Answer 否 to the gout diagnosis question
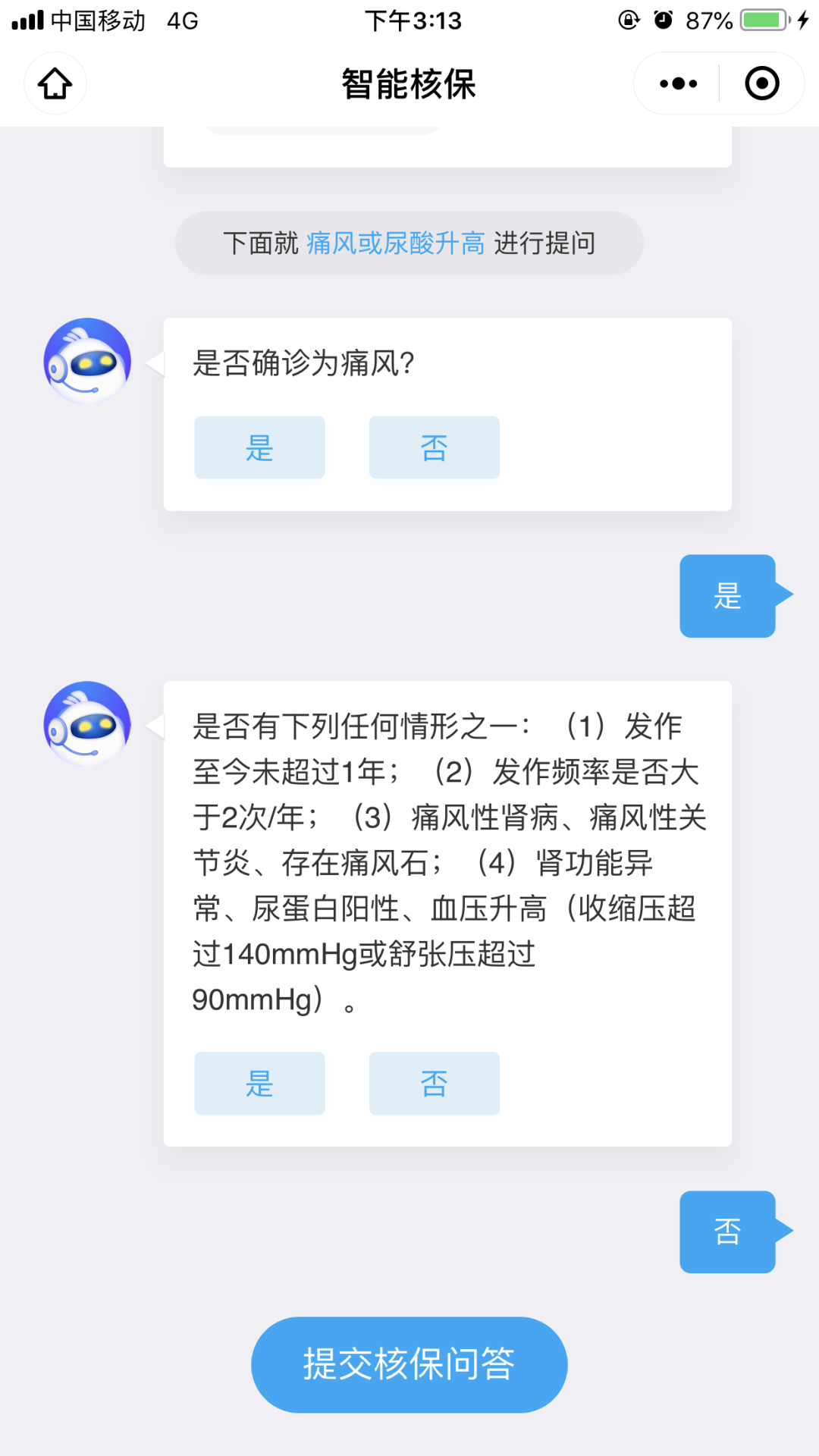Screen dimensions: 819x1456 click(x=434, y=447)
